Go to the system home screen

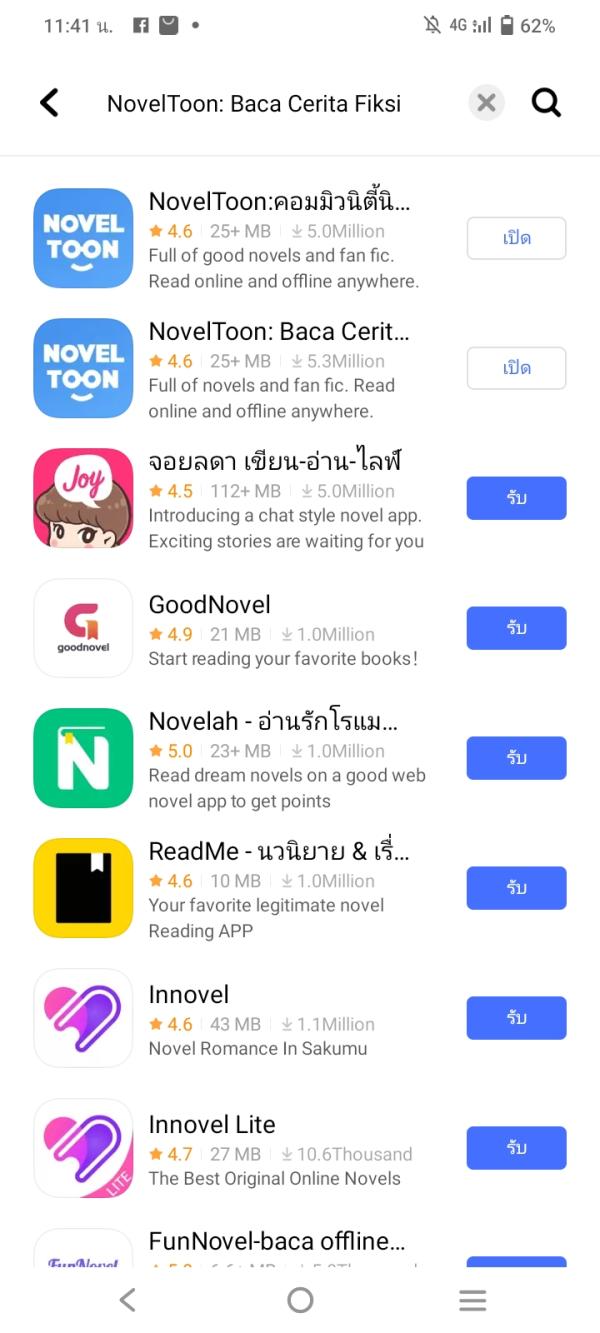300,1300
